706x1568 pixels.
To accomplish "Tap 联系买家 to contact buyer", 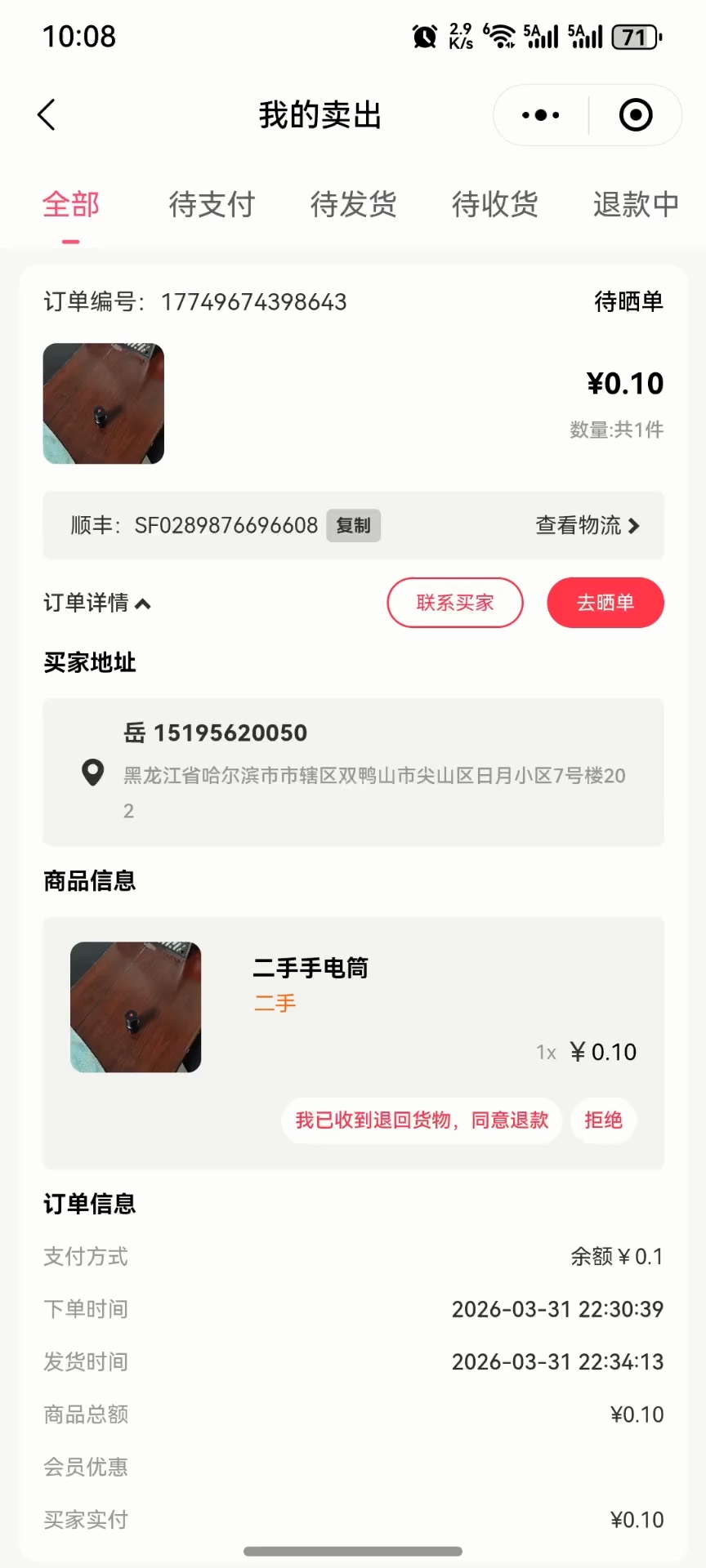I will [x=454, y=603].
